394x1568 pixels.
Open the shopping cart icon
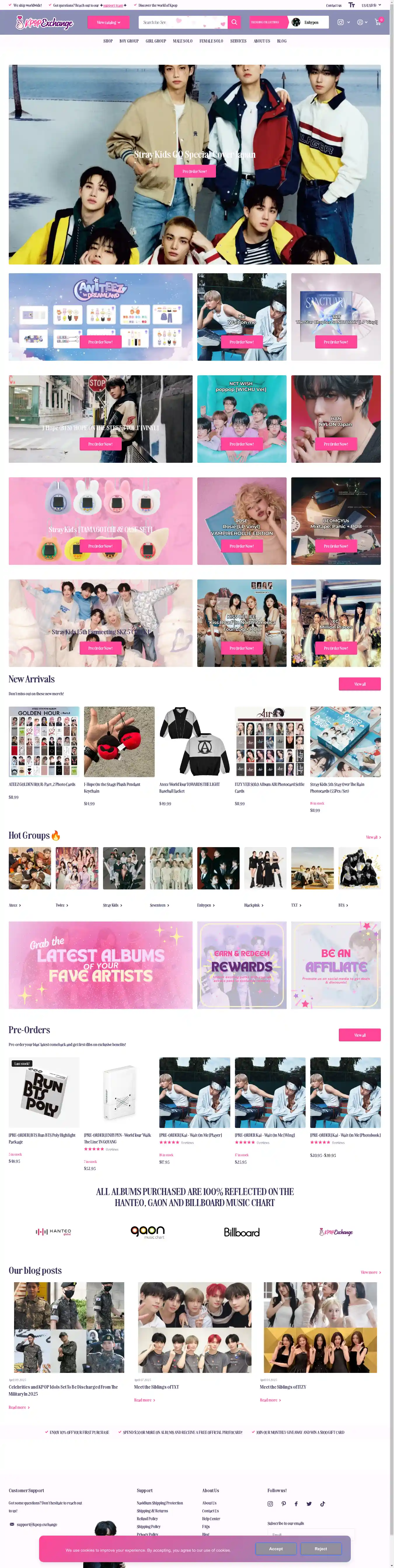tap(378, 22)
